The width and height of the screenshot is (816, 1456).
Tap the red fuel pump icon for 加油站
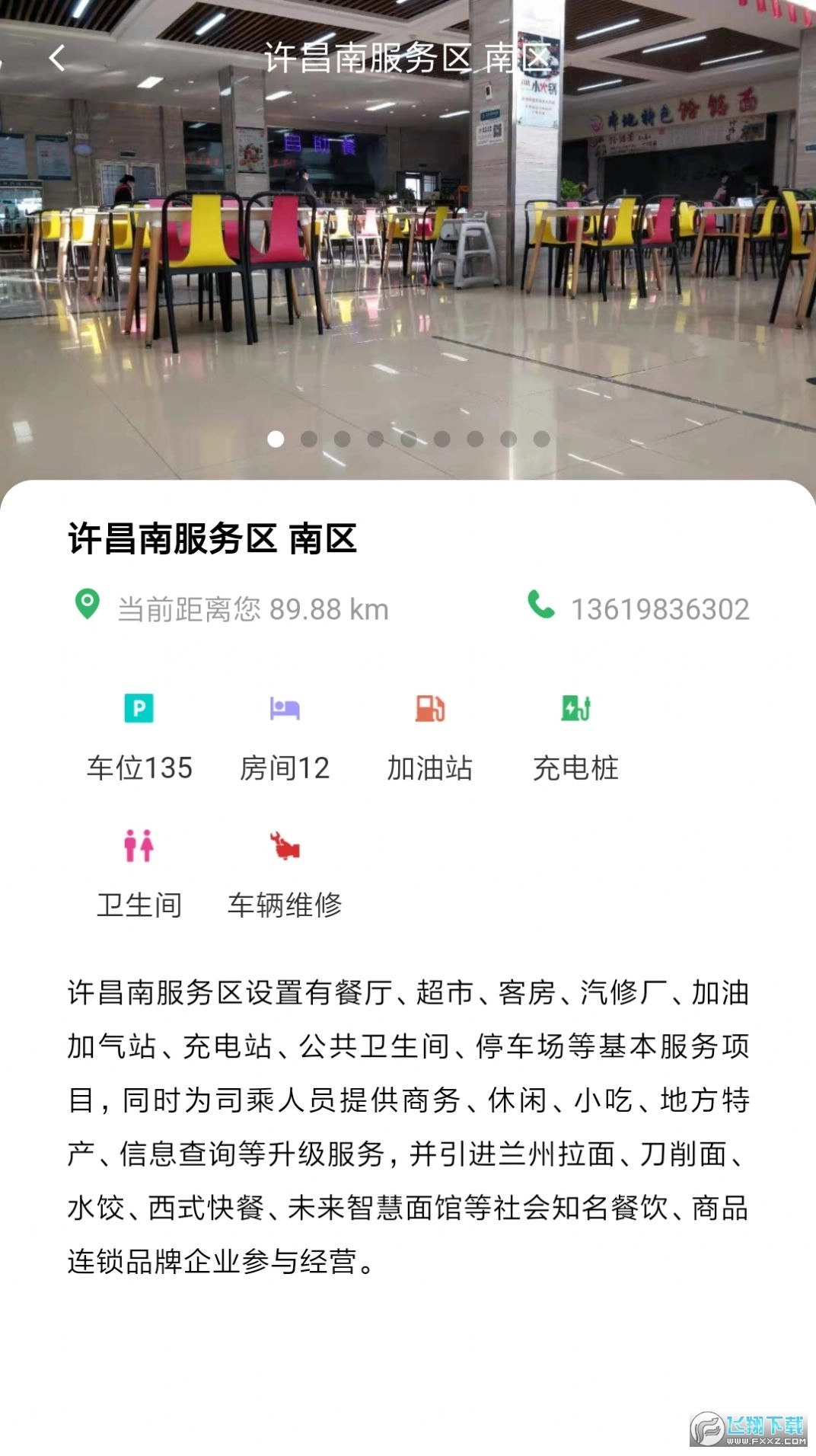(429, 710)
